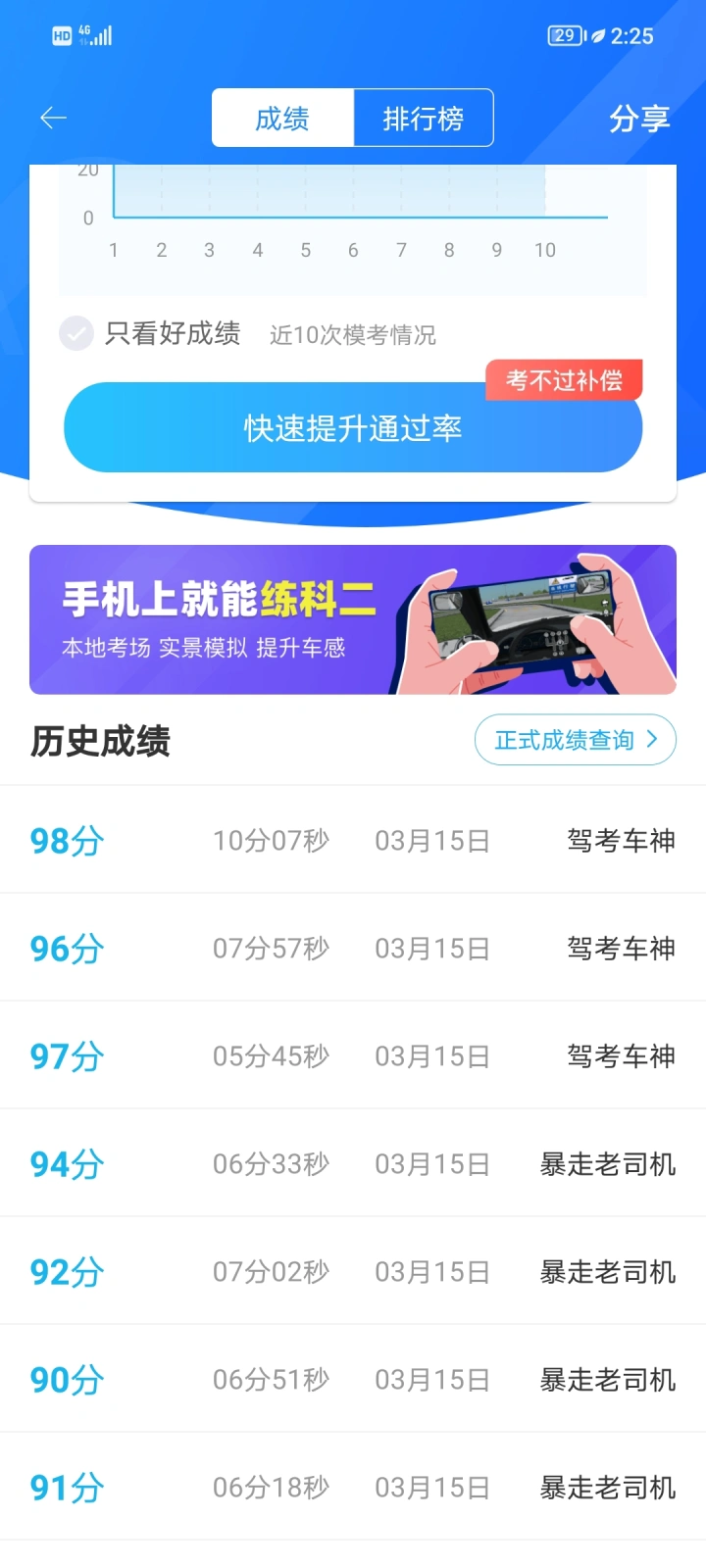The width and height of the screenshot is (706, 1568).
Task: View the 94分 exam record
Action: (x=353, y=1163)
